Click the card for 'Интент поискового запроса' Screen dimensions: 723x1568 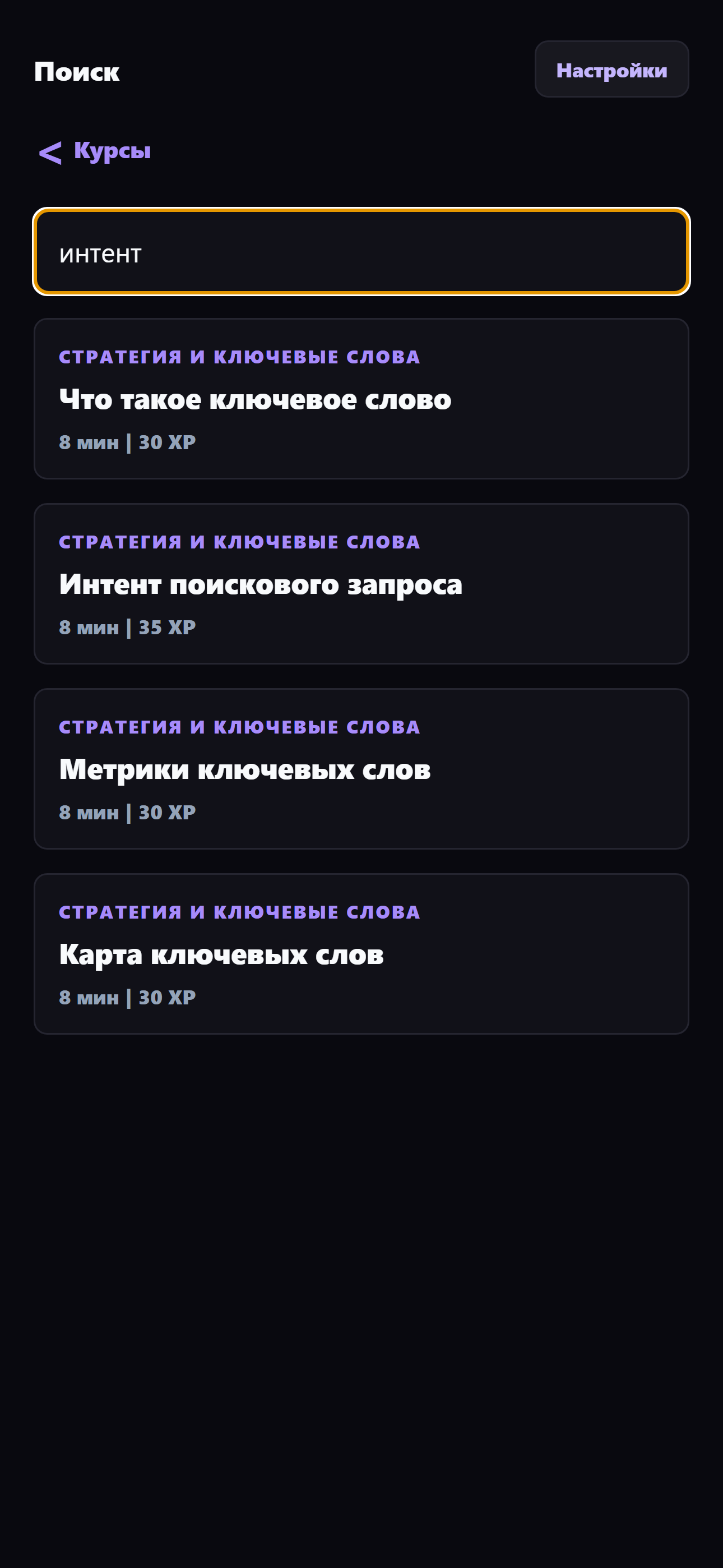click(x=361, y=584)
